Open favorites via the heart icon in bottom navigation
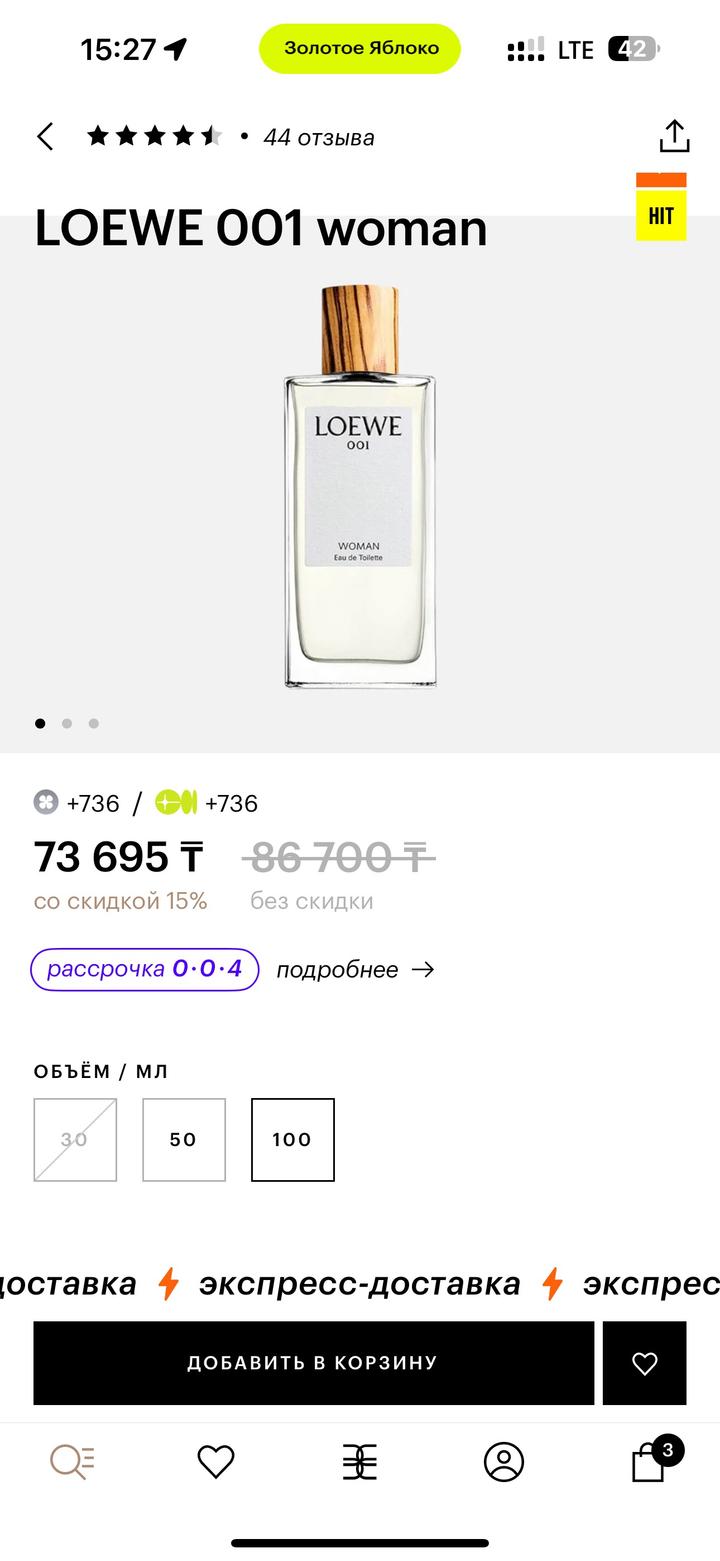Image resolution: width=720 pixels, height=1561 pixels. pyautogui.click(x=216, y=1461)
